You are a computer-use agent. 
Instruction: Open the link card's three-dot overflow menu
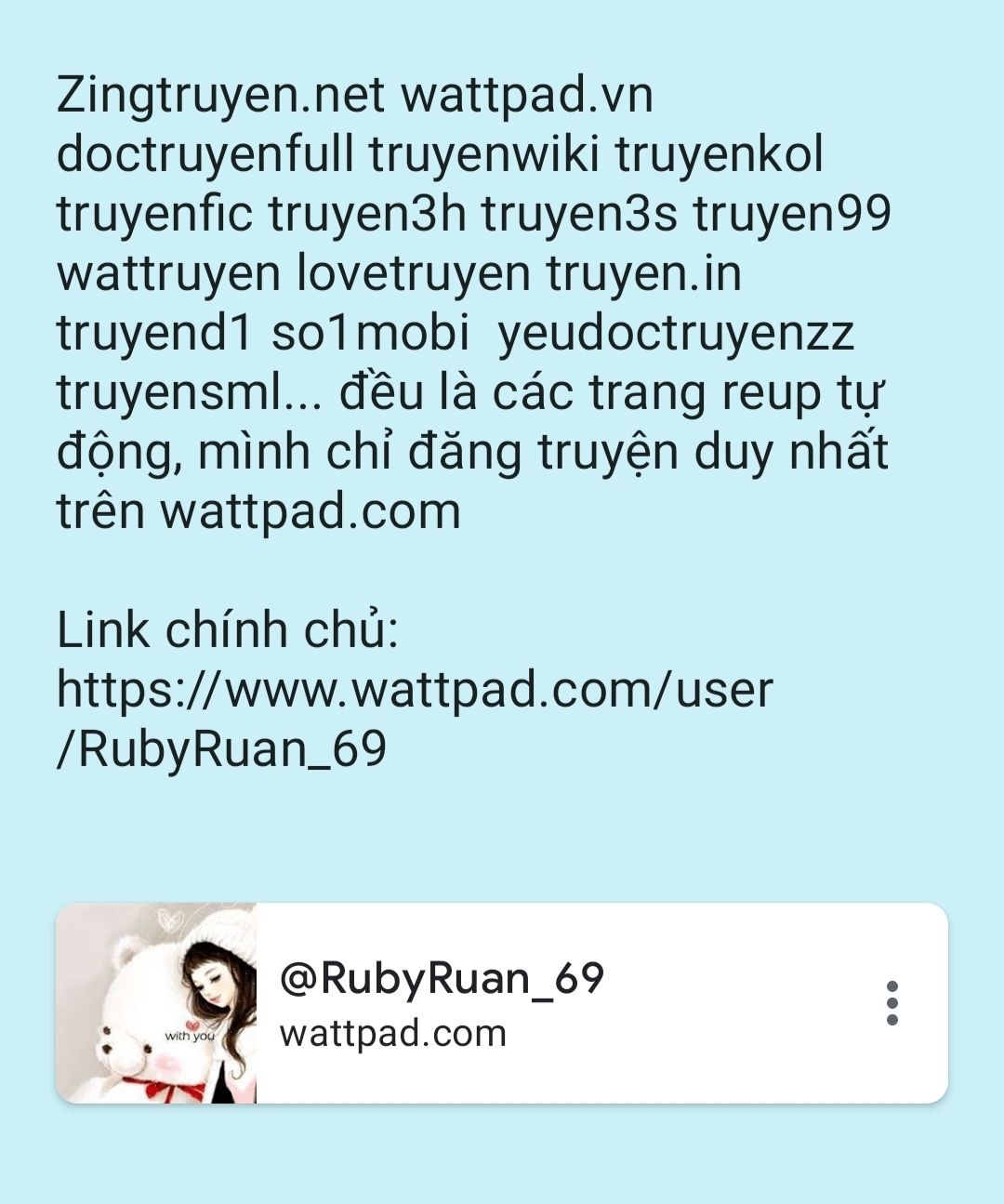[x=892, y=1003]
